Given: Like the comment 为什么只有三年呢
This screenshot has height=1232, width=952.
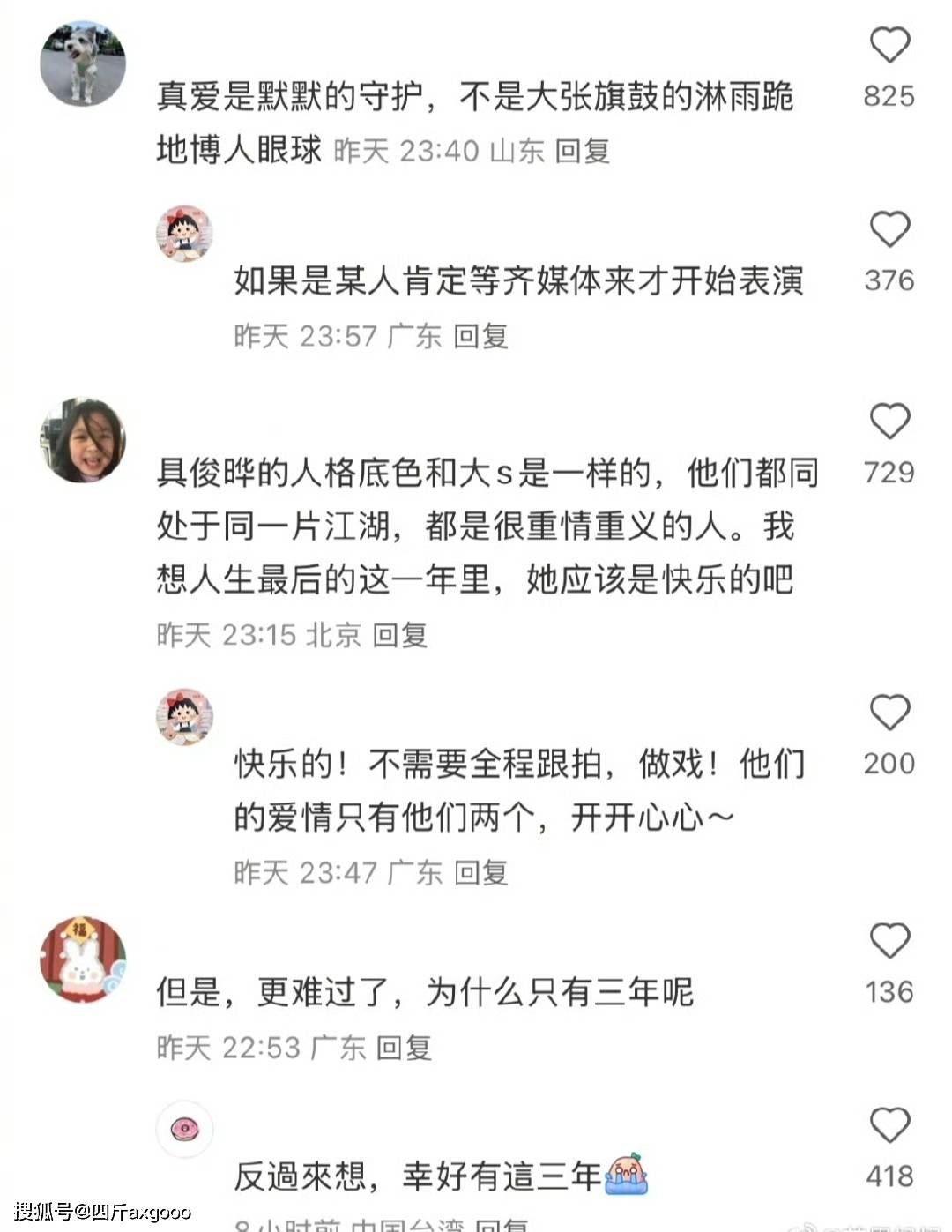Looking at the screenshot, I should [x=889, y=941].
